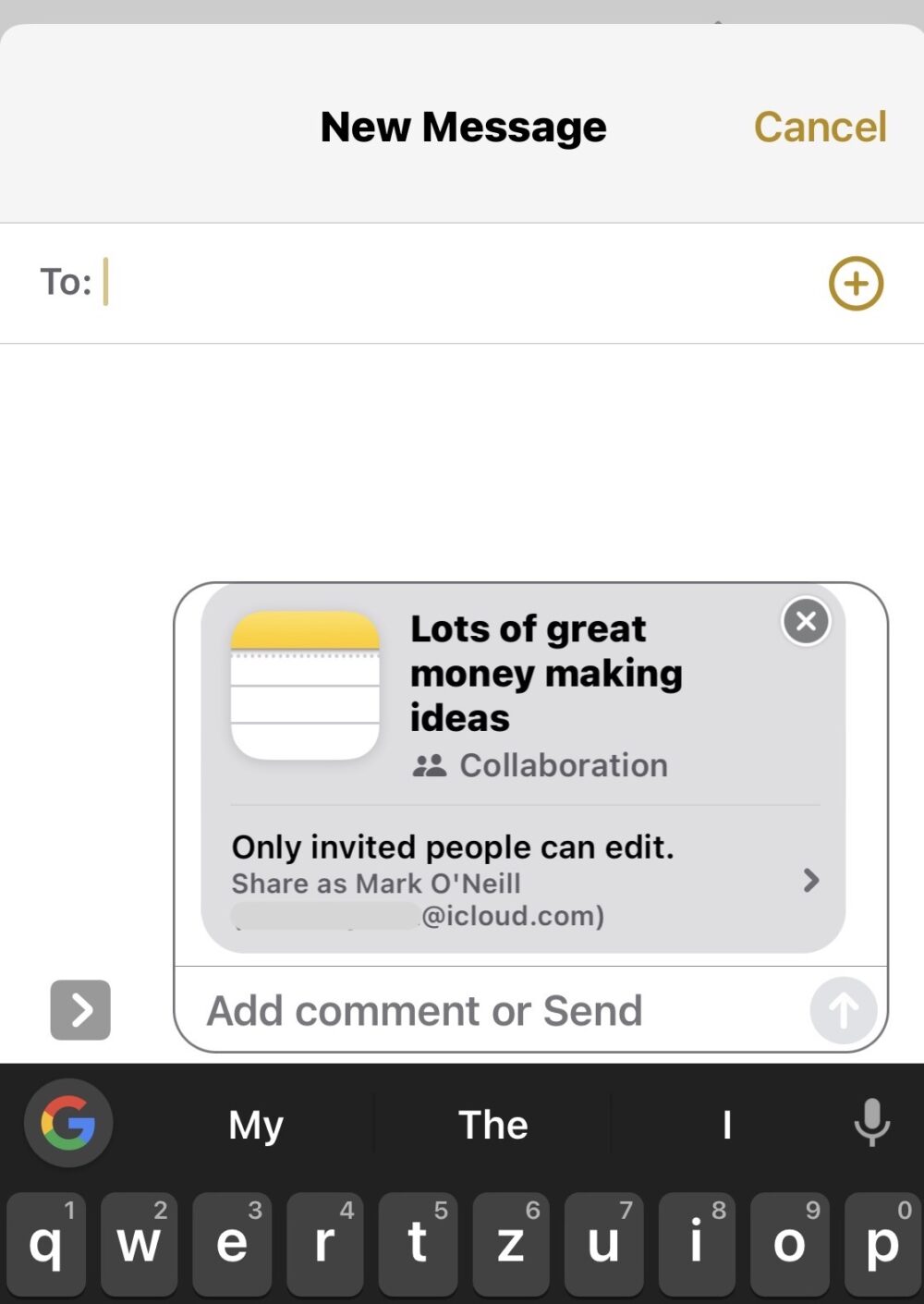This screenshot has height=1304, width=924.
Task: Expand the apps arrow beside the message box
Action: [x=80, y=1010]
